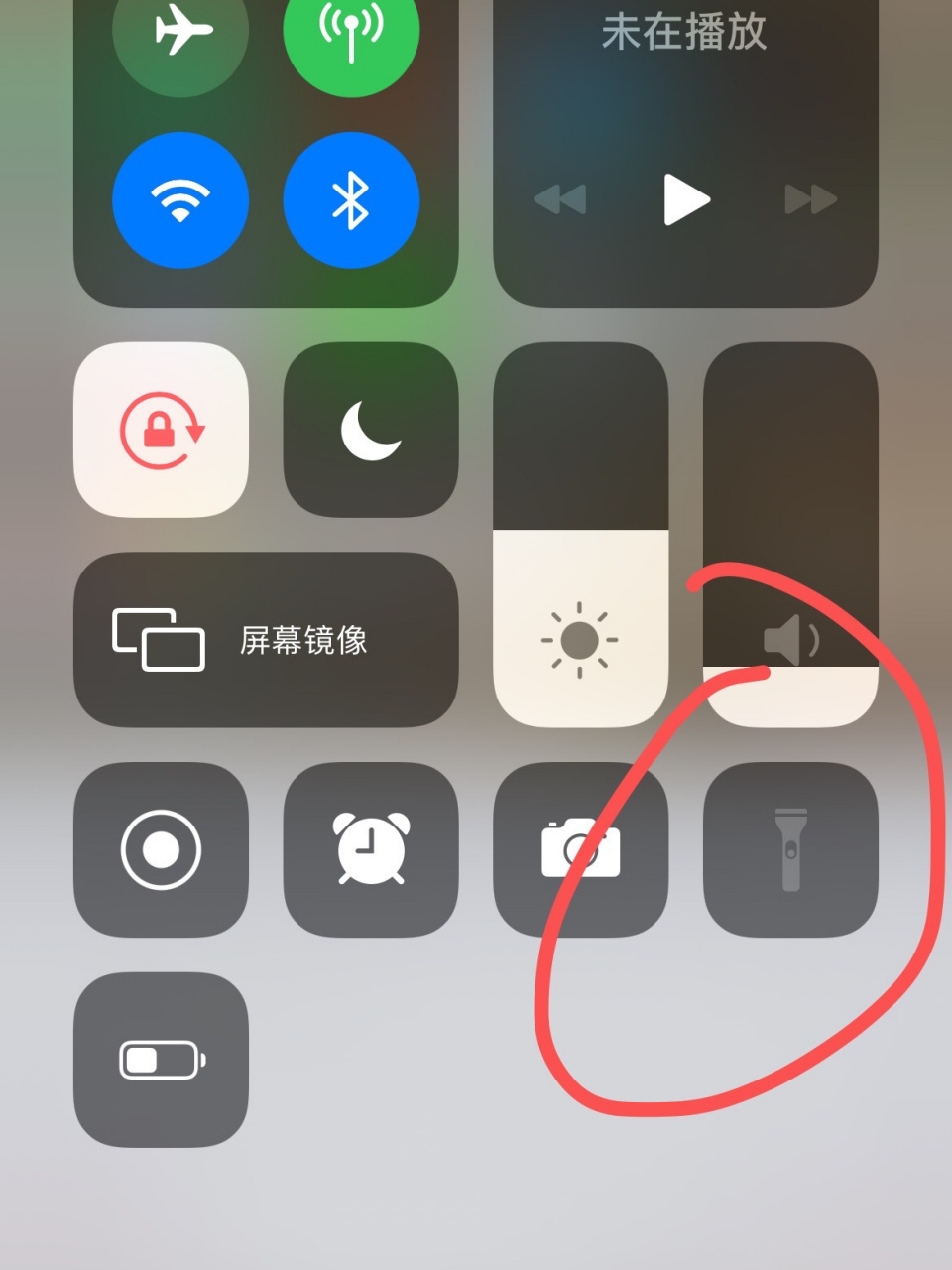This screenshot has height=1270, width=952.
Task: Tap the Bluetooth icon
Action: tap(352, 199)
